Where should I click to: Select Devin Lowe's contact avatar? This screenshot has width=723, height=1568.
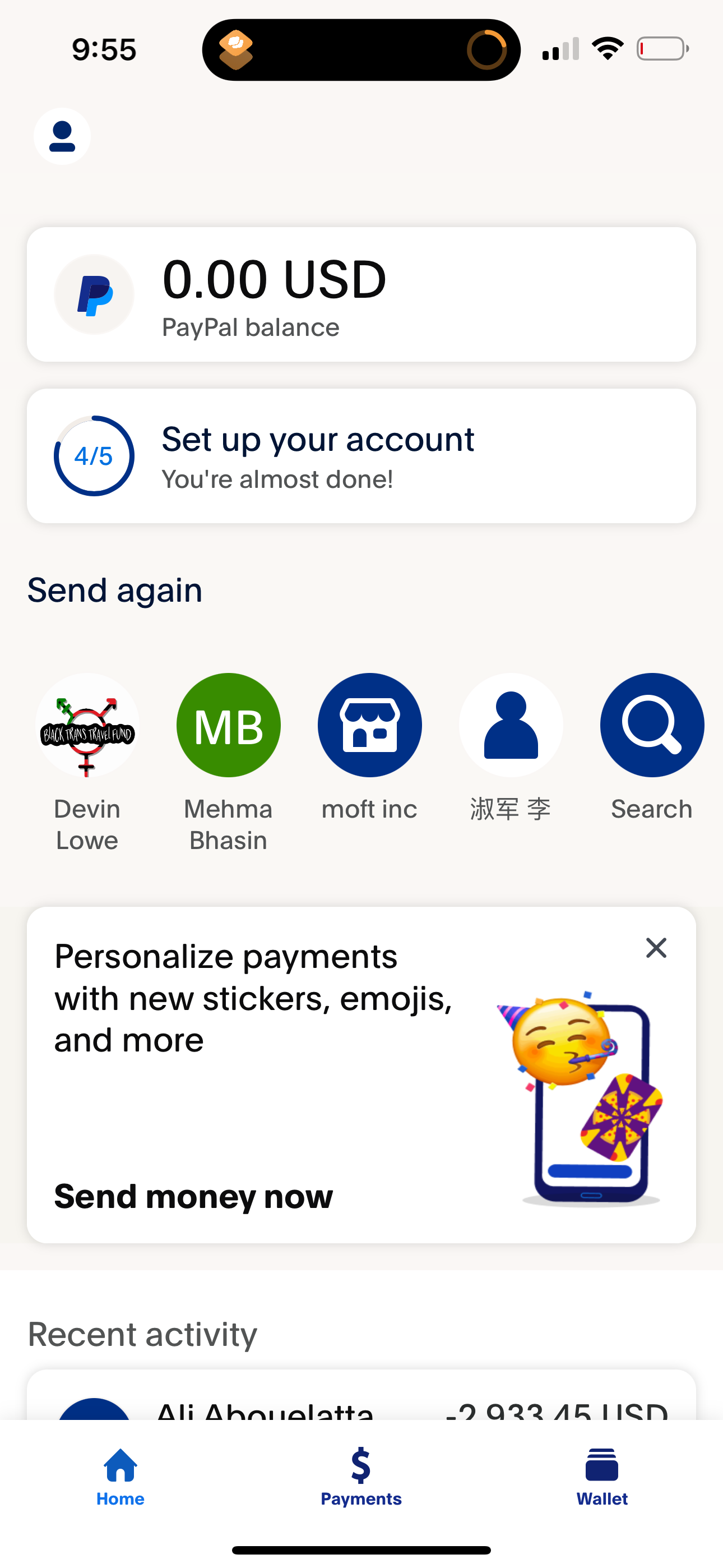pos(87,725)
